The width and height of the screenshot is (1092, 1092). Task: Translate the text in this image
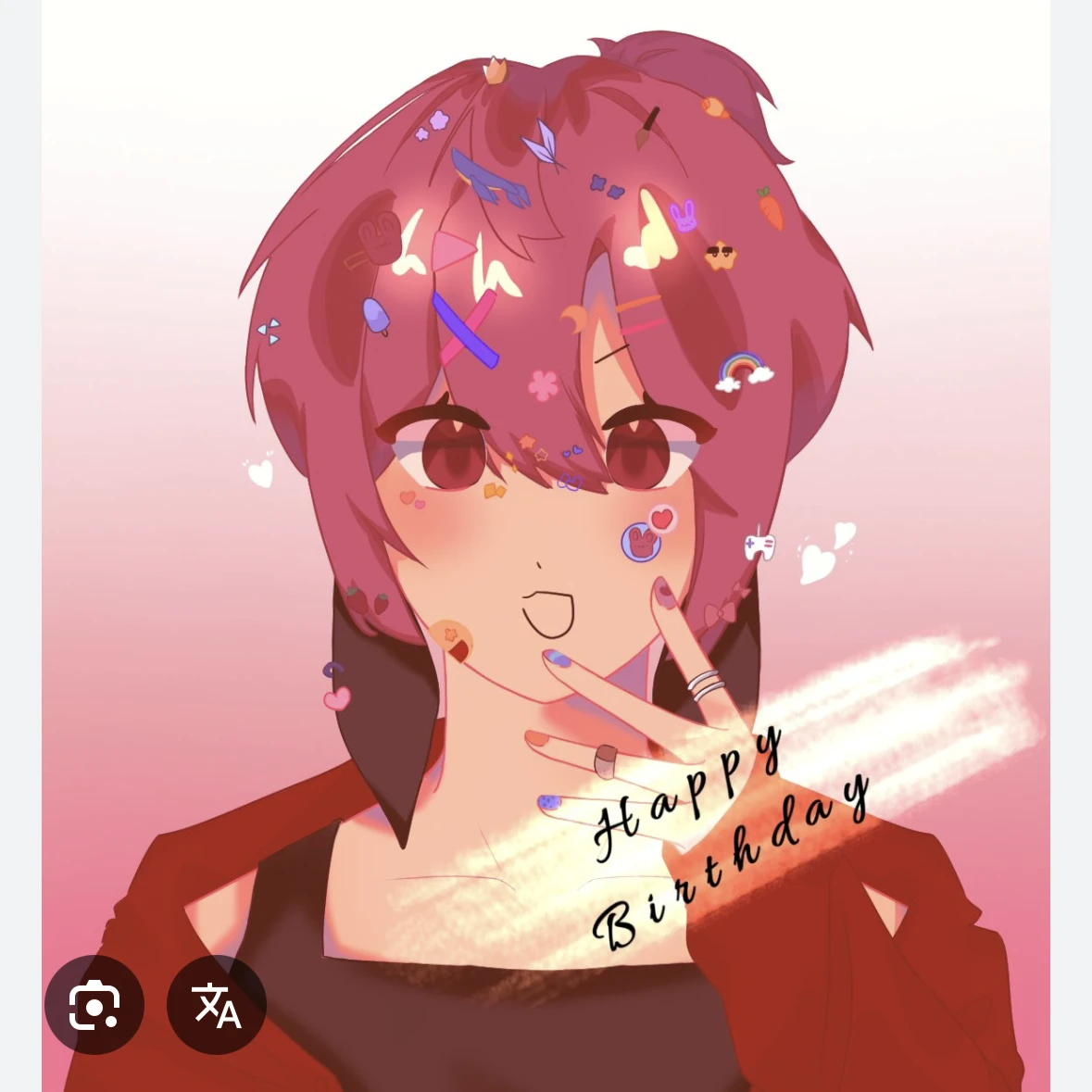pos(217,1005)
